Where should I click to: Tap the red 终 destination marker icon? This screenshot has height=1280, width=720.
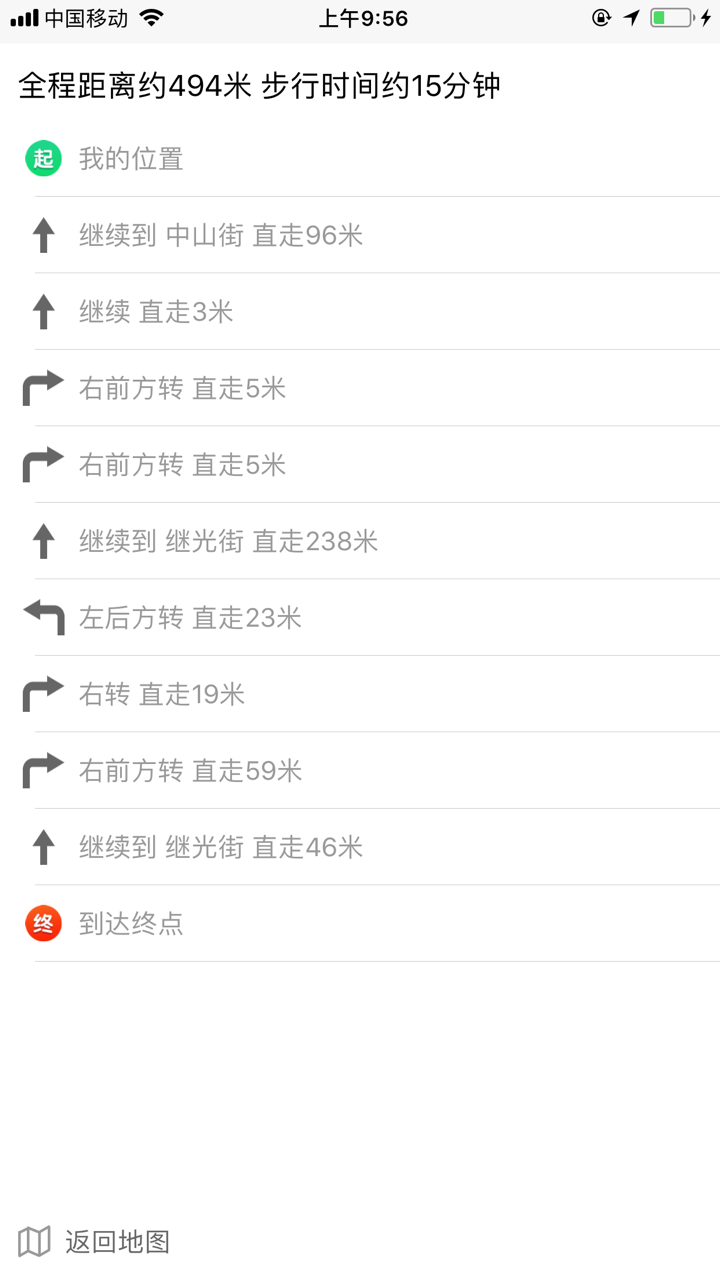coord(42,923)
